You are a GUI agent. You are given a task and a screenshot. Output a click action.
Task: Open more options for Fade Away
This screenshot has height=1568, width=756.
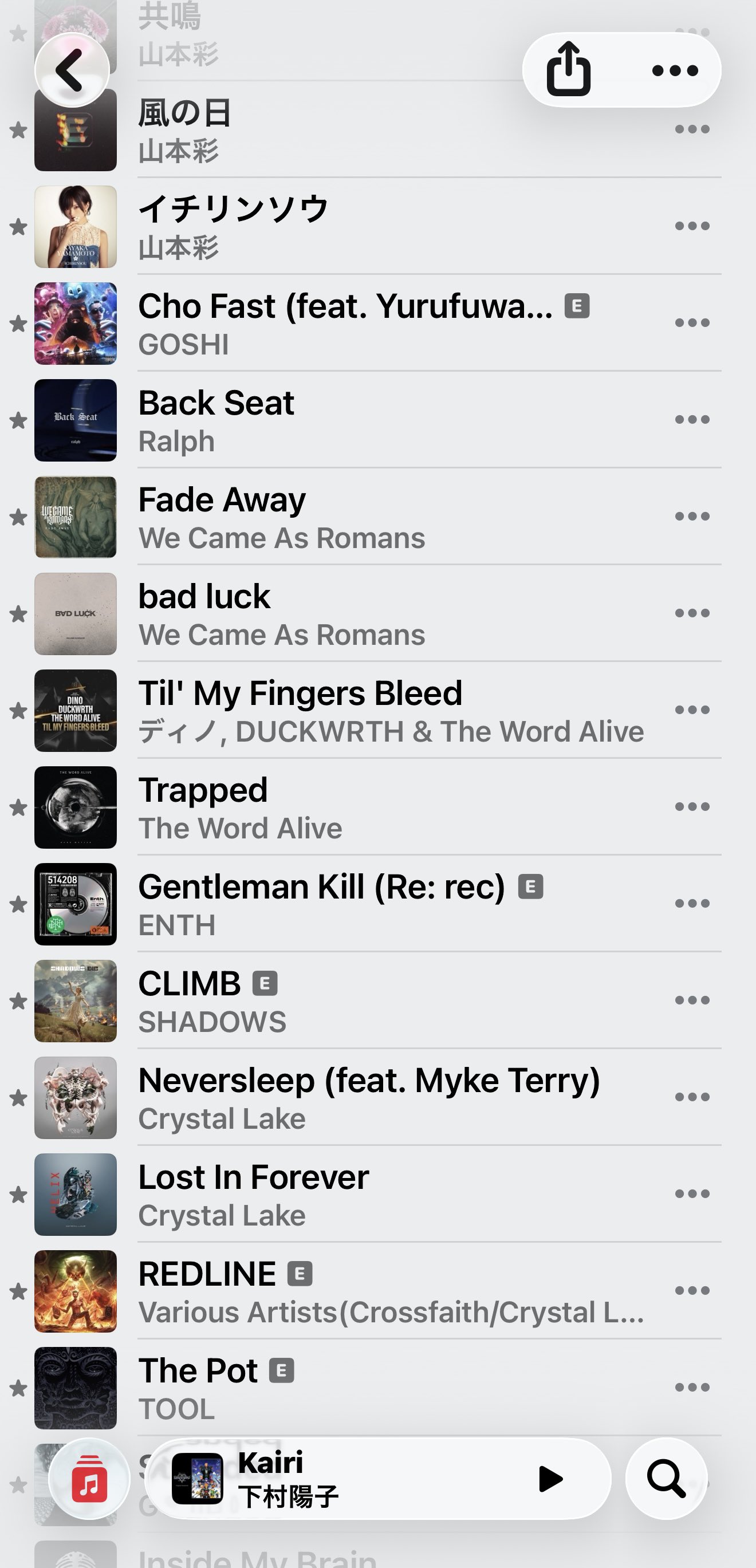click(692, 516)
